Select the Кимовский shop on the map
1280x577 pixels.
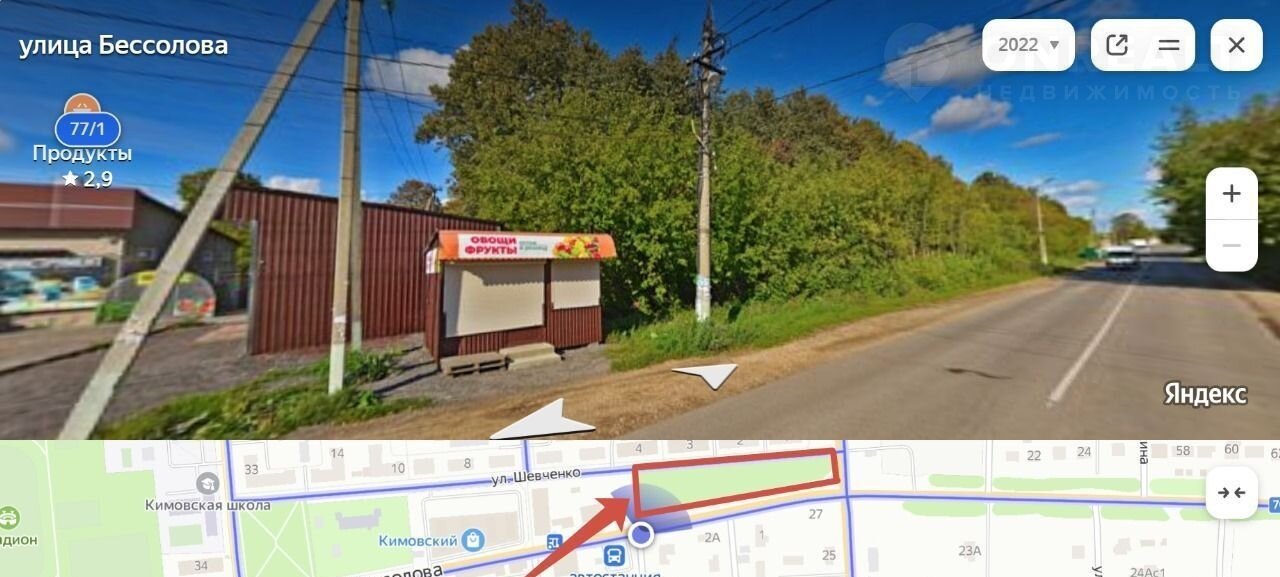[471, 540]
